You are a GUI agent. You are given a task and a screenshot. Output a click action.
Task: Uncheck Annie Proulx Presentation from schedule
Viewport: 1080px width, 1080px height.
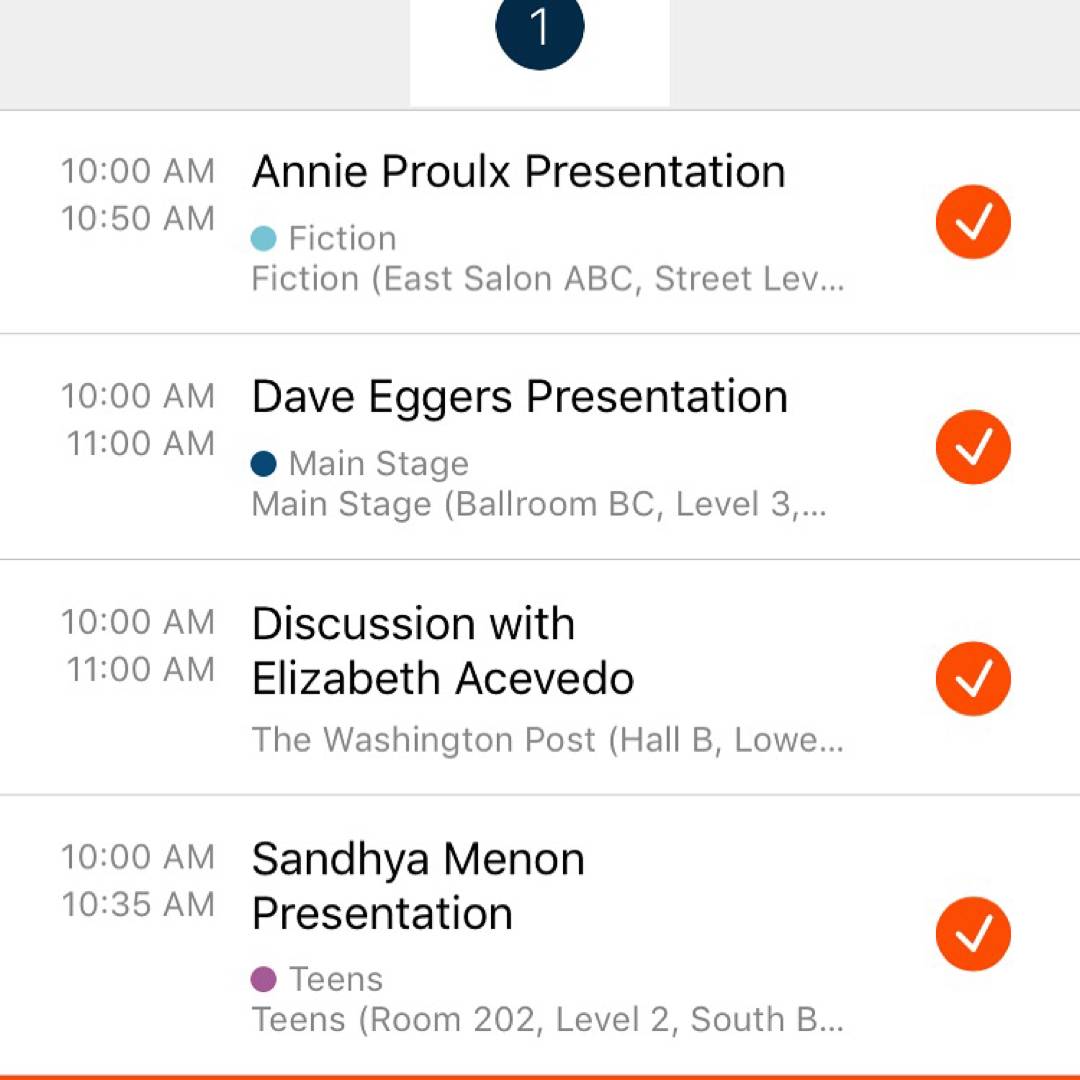coord(973,222)
